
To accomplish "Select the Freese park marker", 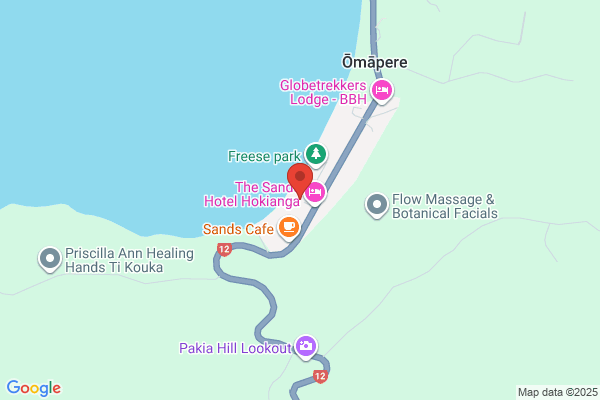I will coord(316,154).
